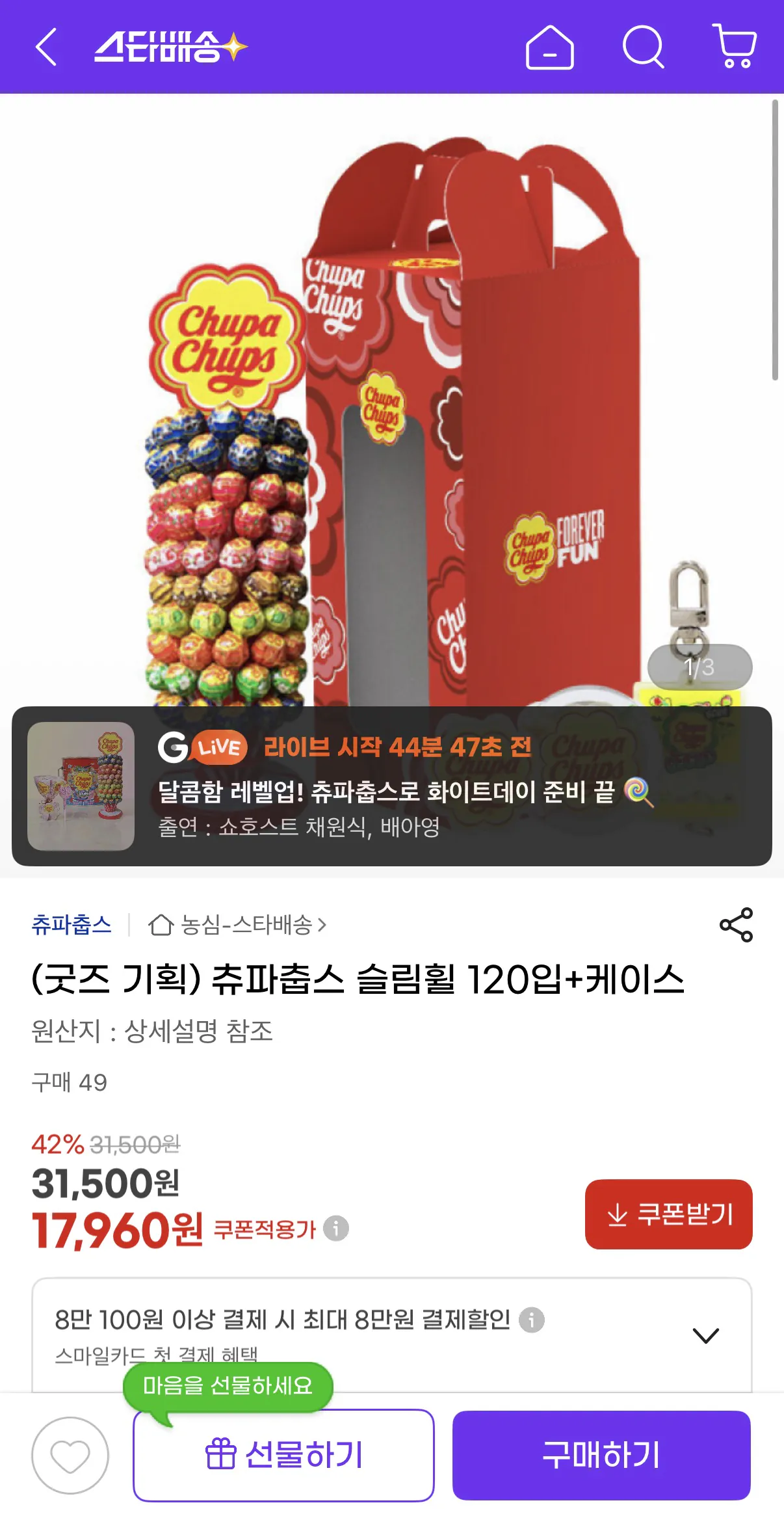Open the live stream thumbnail image
The height and width of the screenshot is (1518, 784).
[81, 787]
